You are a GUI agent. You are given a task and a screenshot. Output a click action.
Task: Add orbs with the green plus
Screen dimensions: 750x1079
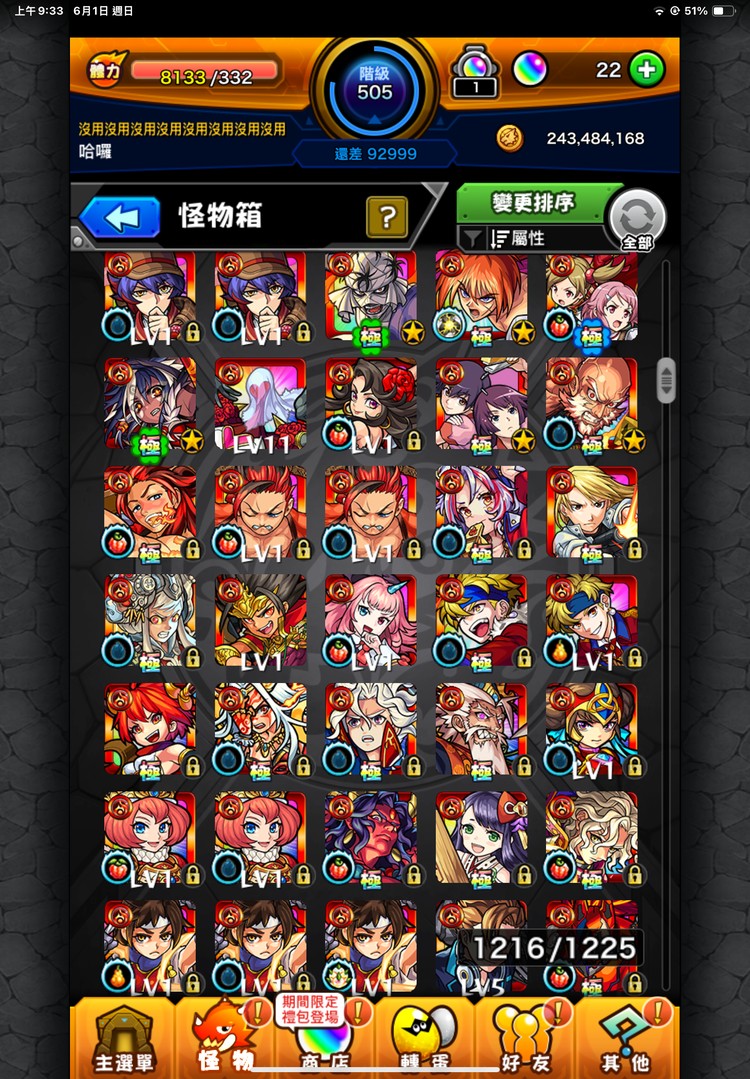pyautogui.click(x=647, y=70)
